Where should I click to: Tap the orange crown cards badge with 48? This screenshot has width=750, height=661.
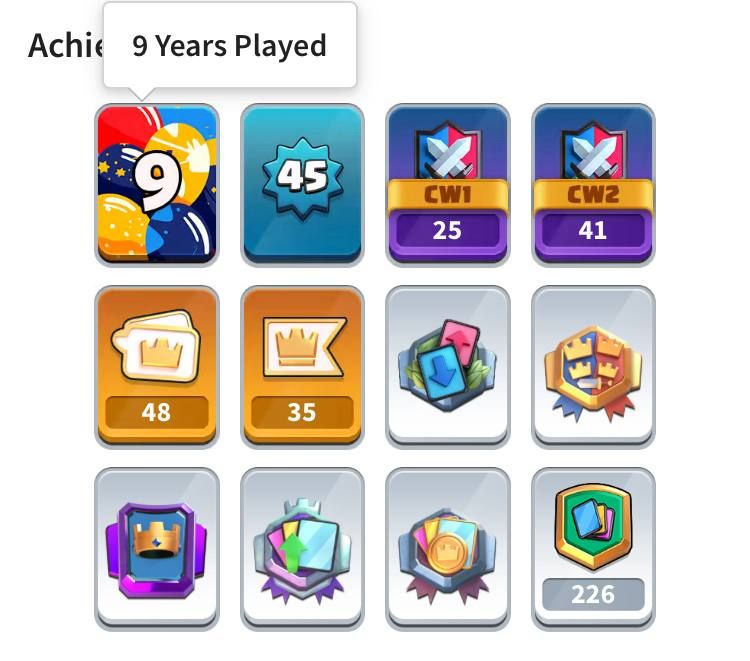click(156, 366)
